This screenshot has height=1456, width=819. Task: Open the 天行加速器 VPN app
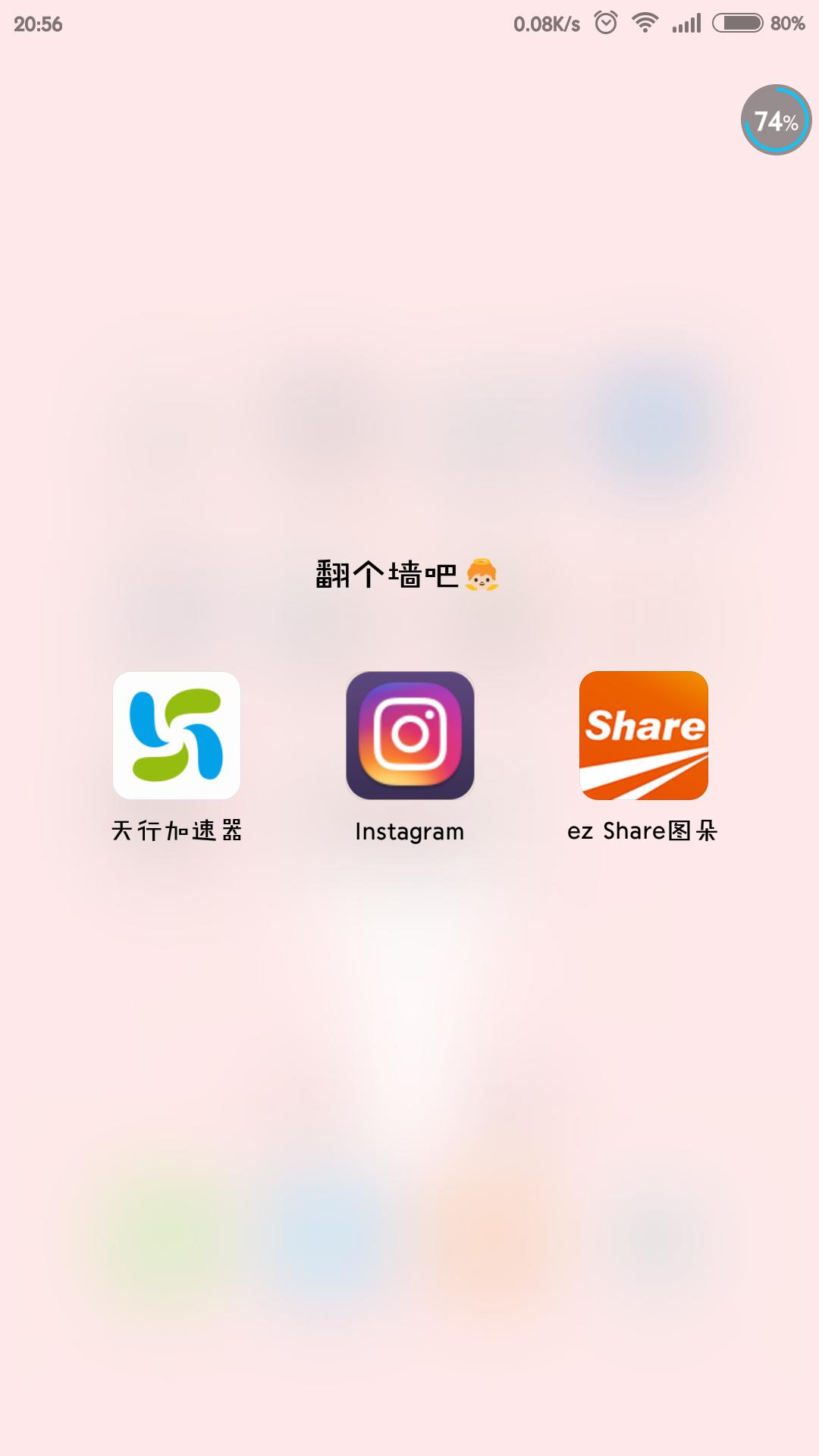coord(177,737)
